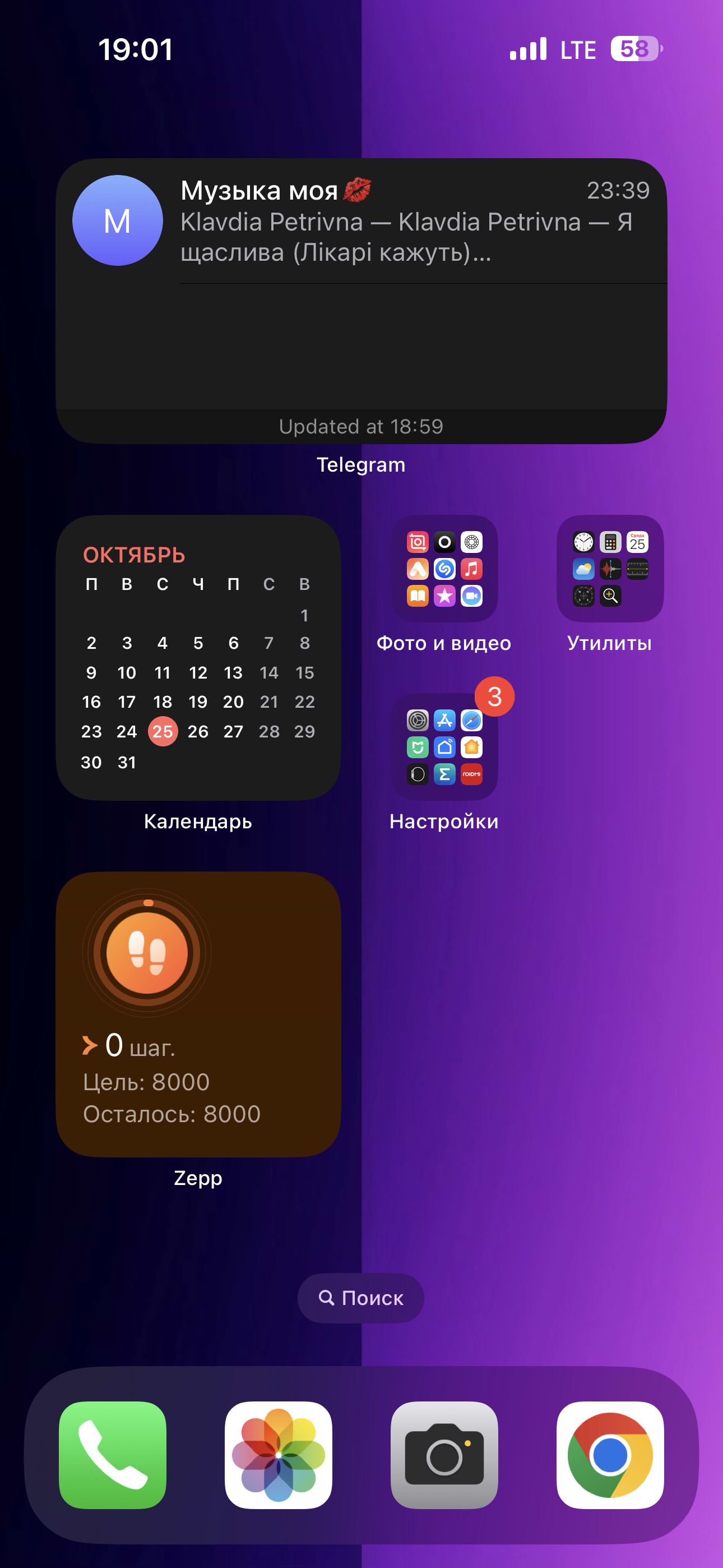723x1568 pixels.
Task: Open the Настройки folder with badge
Action: point(444,747)
